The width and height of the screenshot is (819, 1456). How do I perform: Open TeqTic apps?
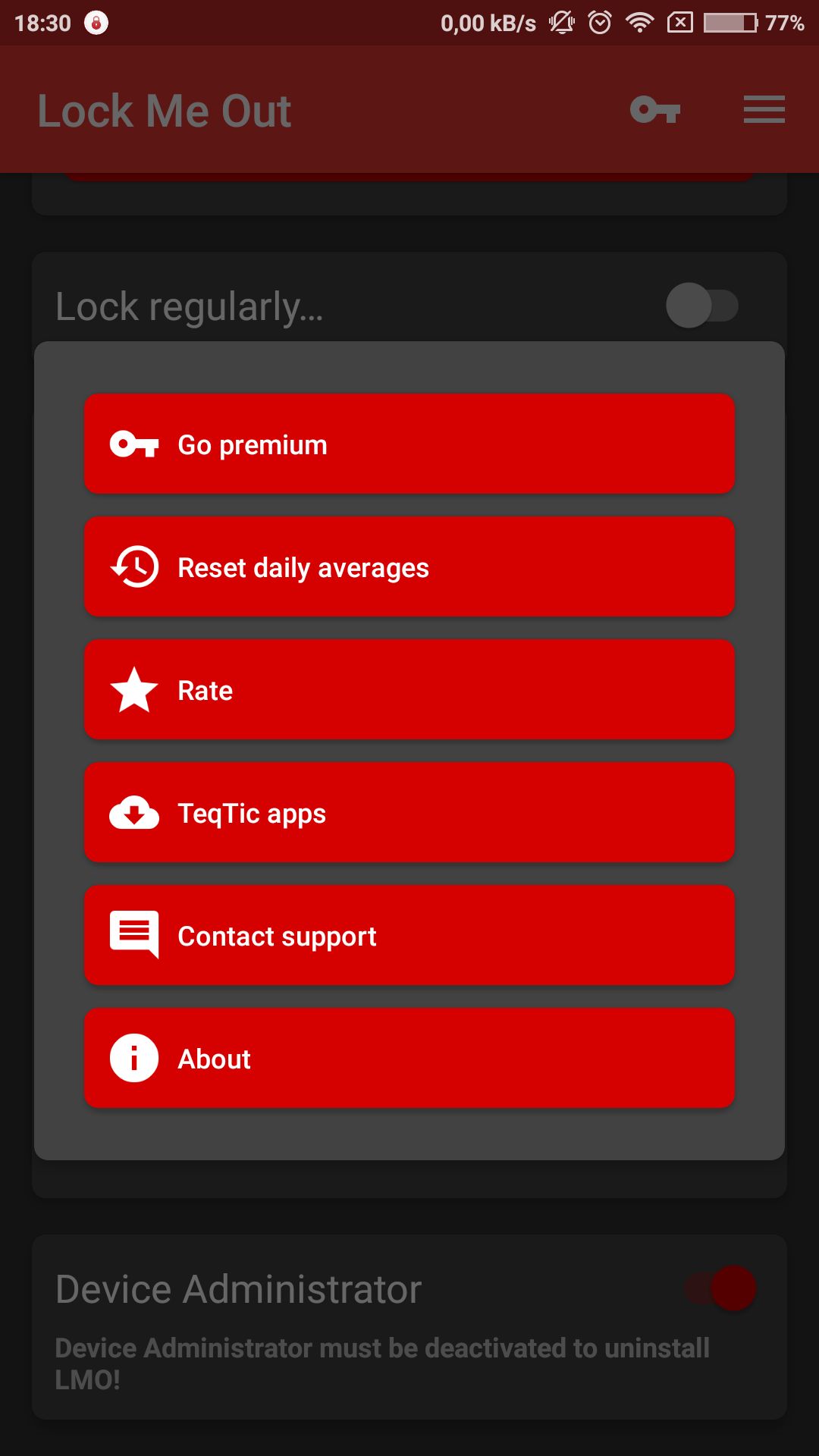(x=409, y=812)
